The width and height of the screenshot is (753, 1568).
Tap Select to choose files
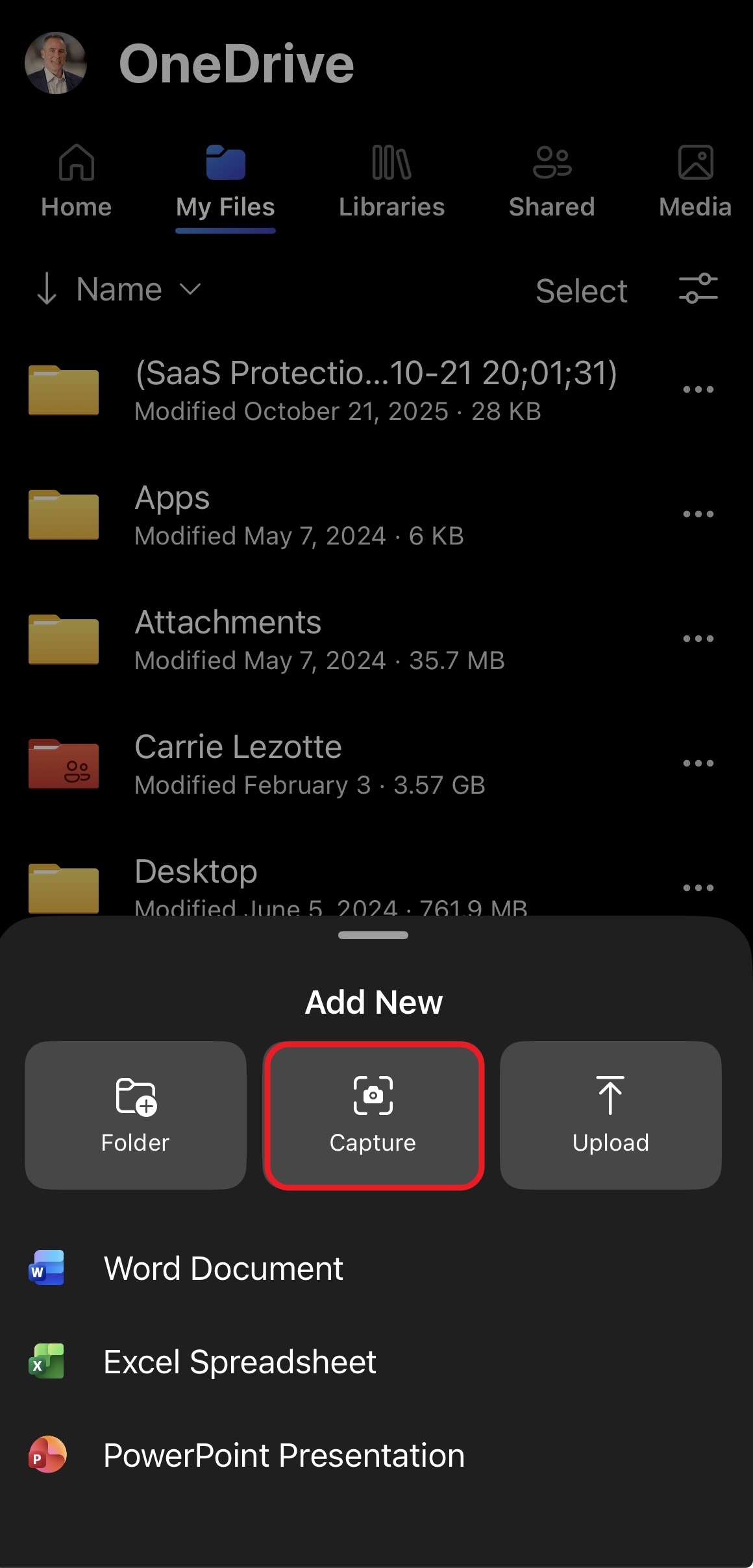click(582, 291)
